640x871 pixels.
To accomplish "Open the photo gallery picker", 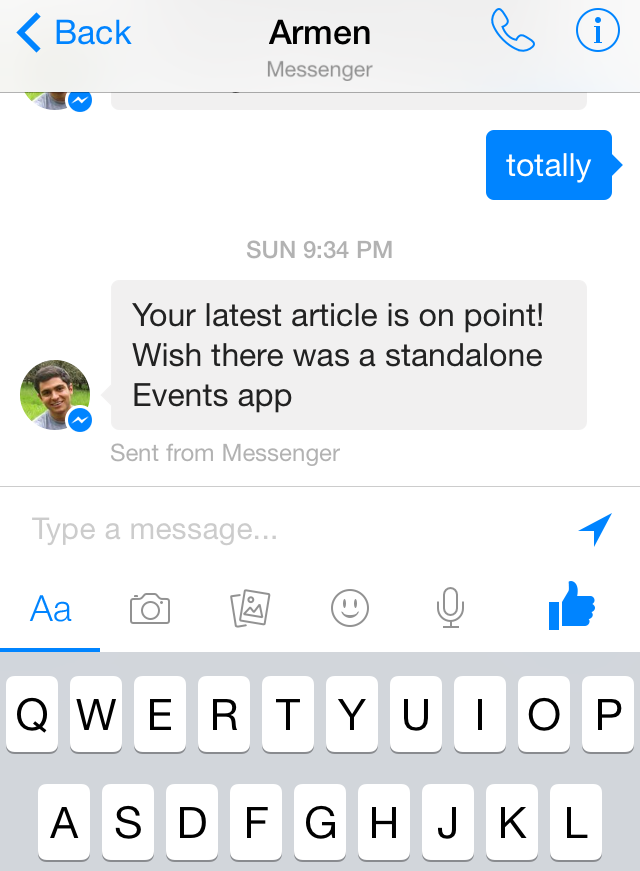I will pyautogui.click(x=250, y=608).
